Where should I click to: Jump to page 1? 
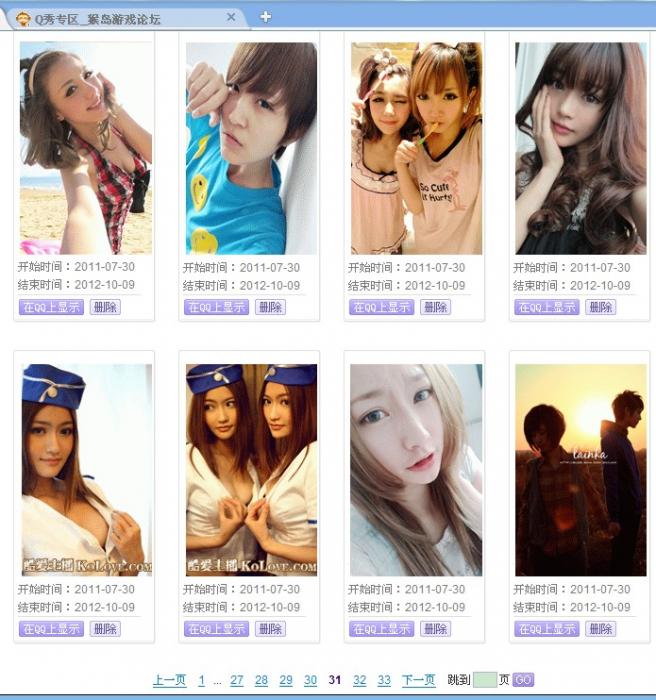pyautogui.click(x=201, y=680)
